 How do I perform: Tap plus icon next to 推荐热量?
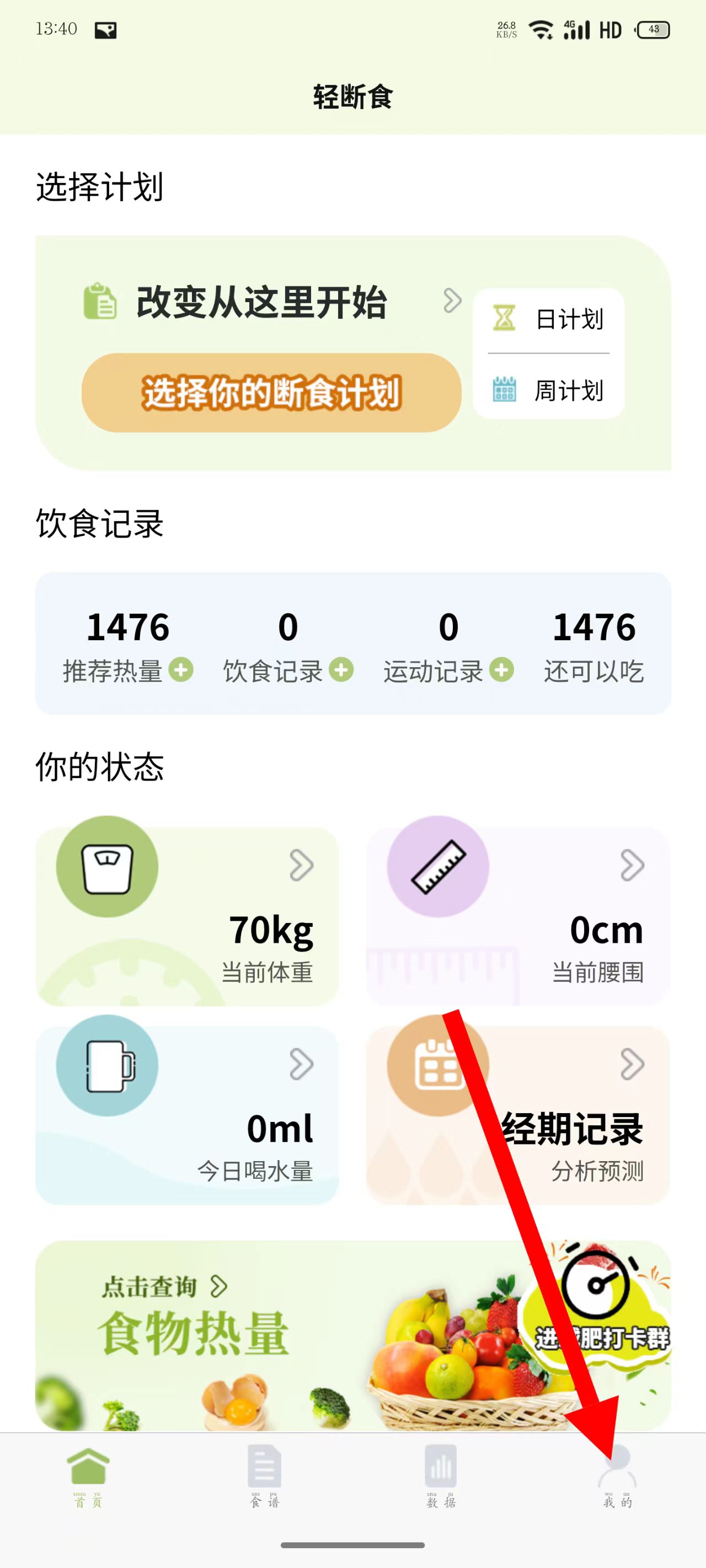(x=181, y=669)
